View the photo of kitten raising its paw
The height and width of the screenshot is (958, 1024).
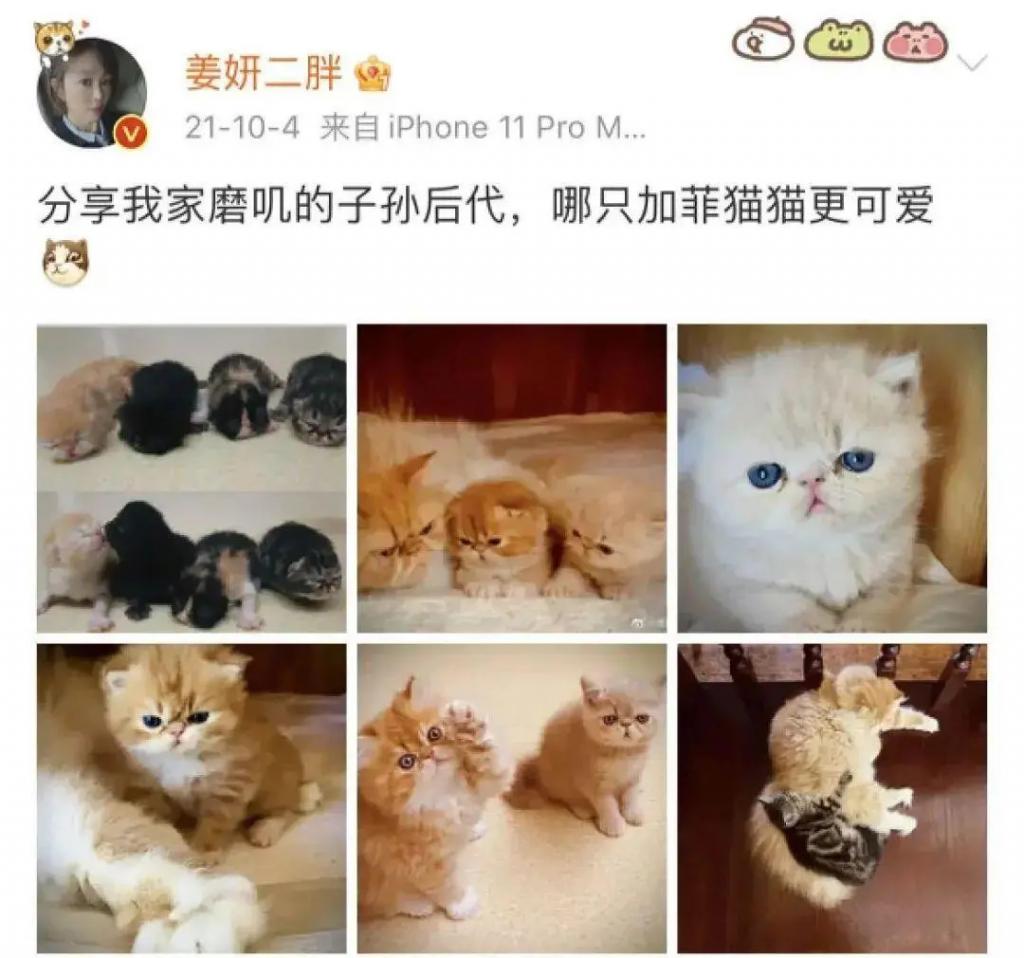512,798
